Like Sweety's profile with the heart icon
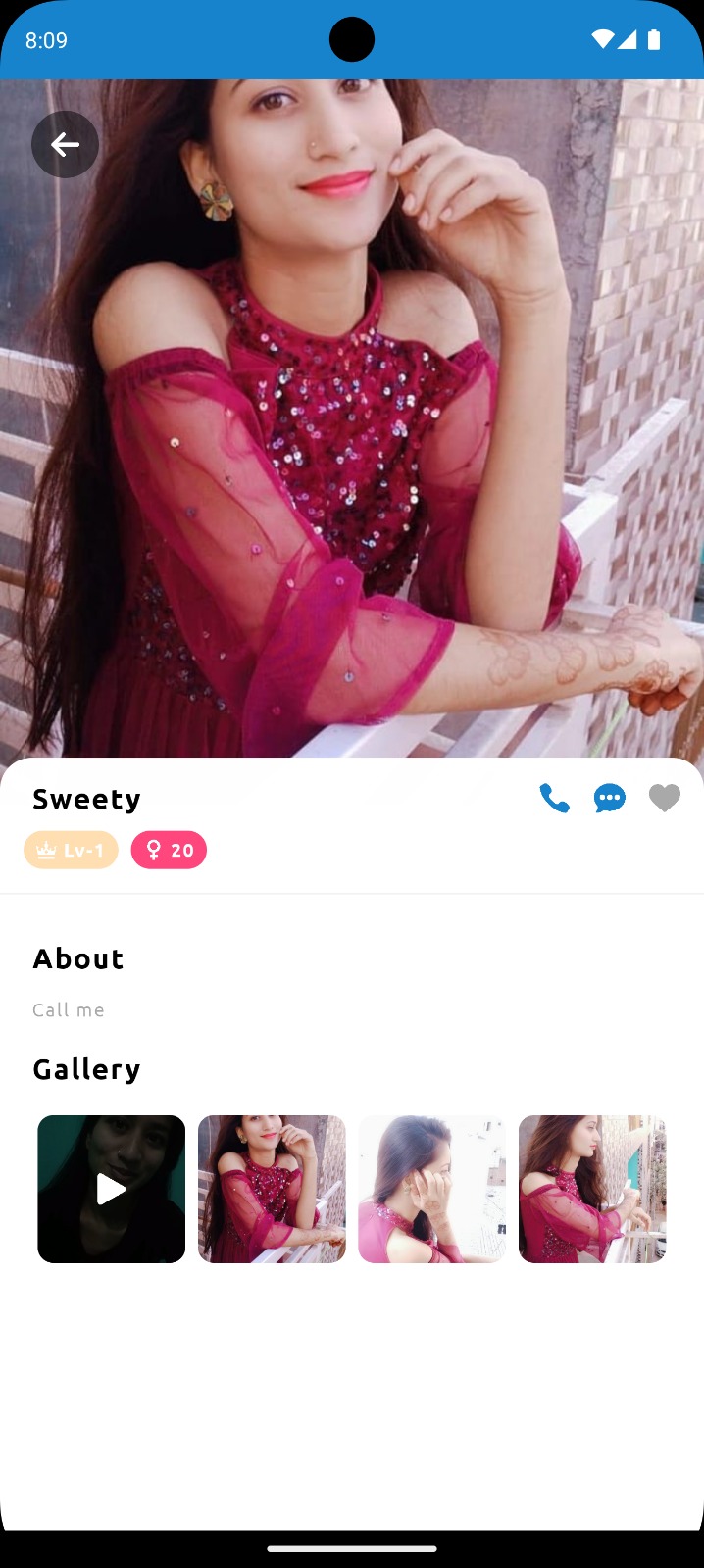The height and width of the screenshot is (1568, 704). [665, 799]
